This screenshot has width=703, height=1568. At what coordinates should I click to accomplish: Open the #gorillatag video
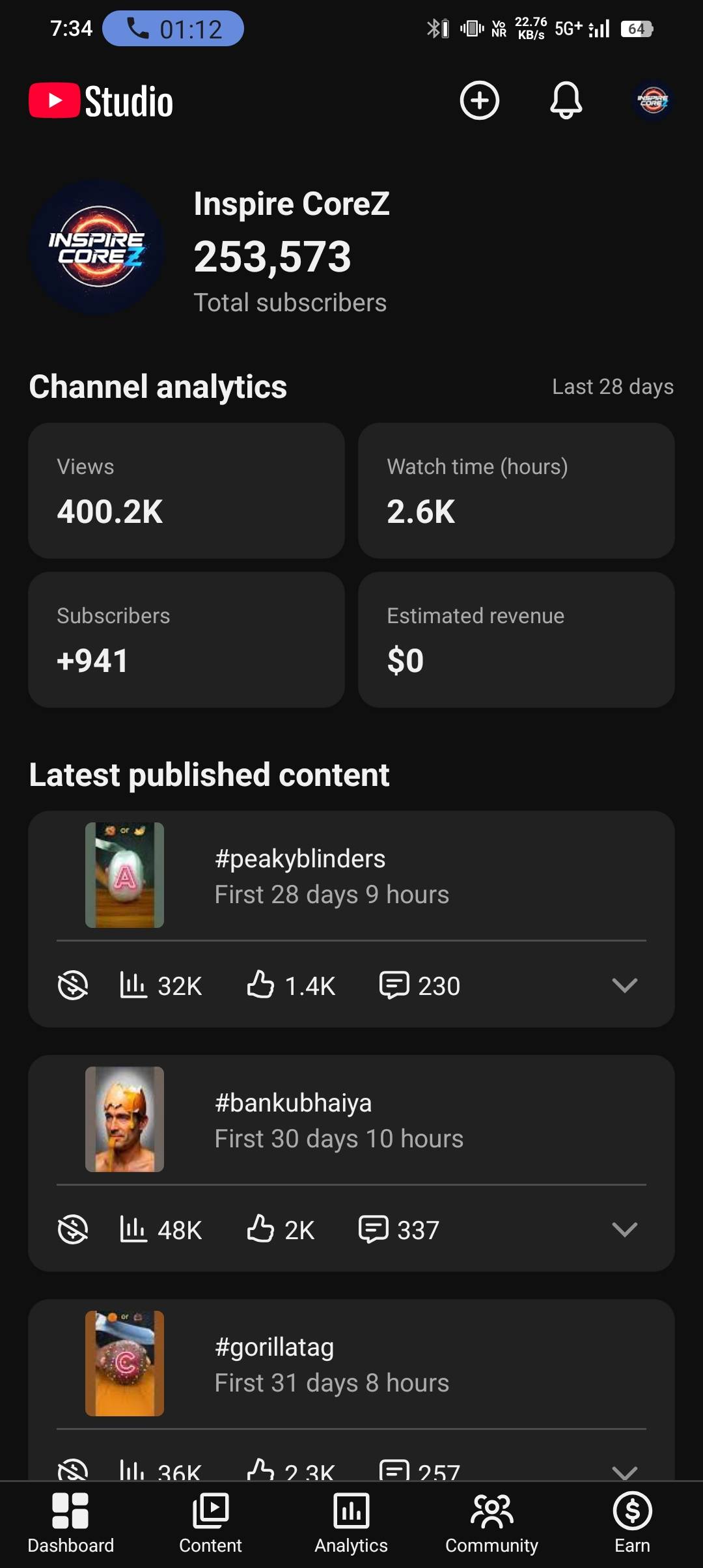[x=332, y=1364]
